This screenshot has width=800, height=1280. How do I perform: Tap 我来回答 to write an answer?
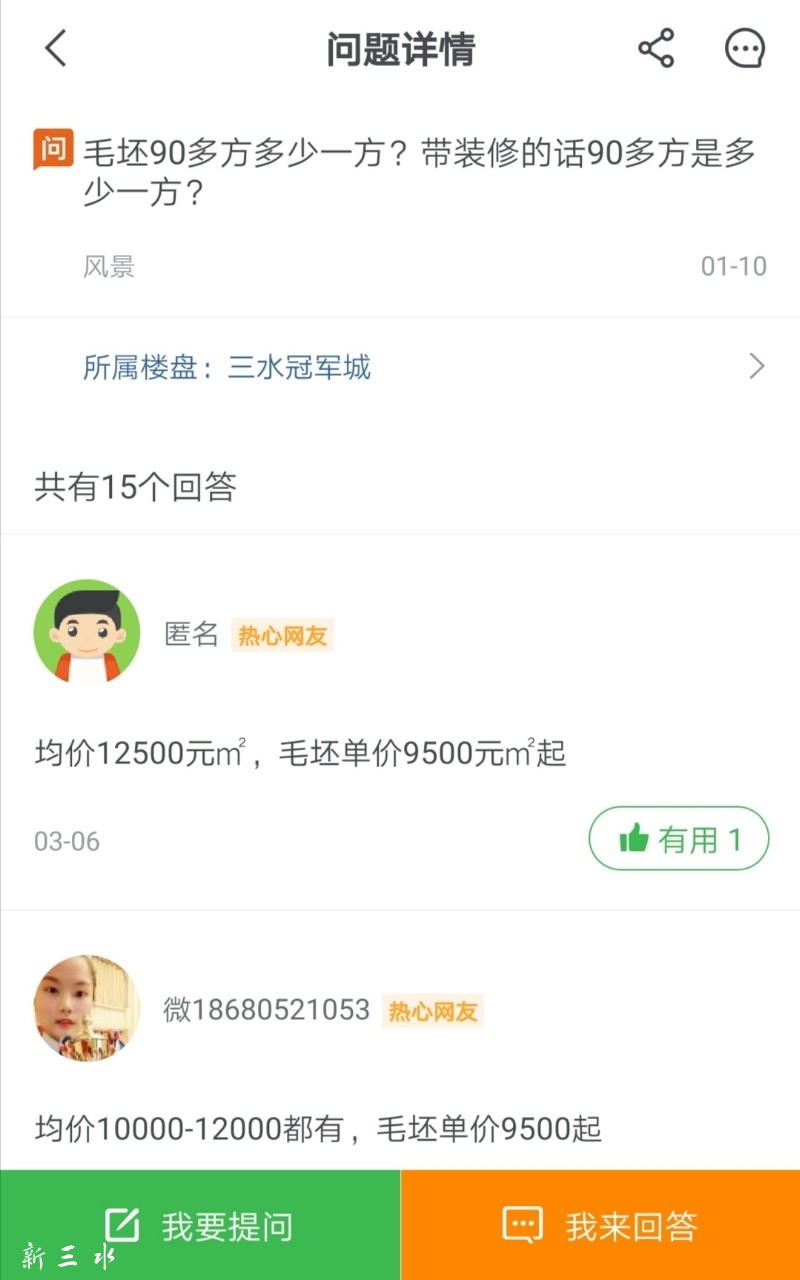pyautogui.click(x=600, y=1225)
